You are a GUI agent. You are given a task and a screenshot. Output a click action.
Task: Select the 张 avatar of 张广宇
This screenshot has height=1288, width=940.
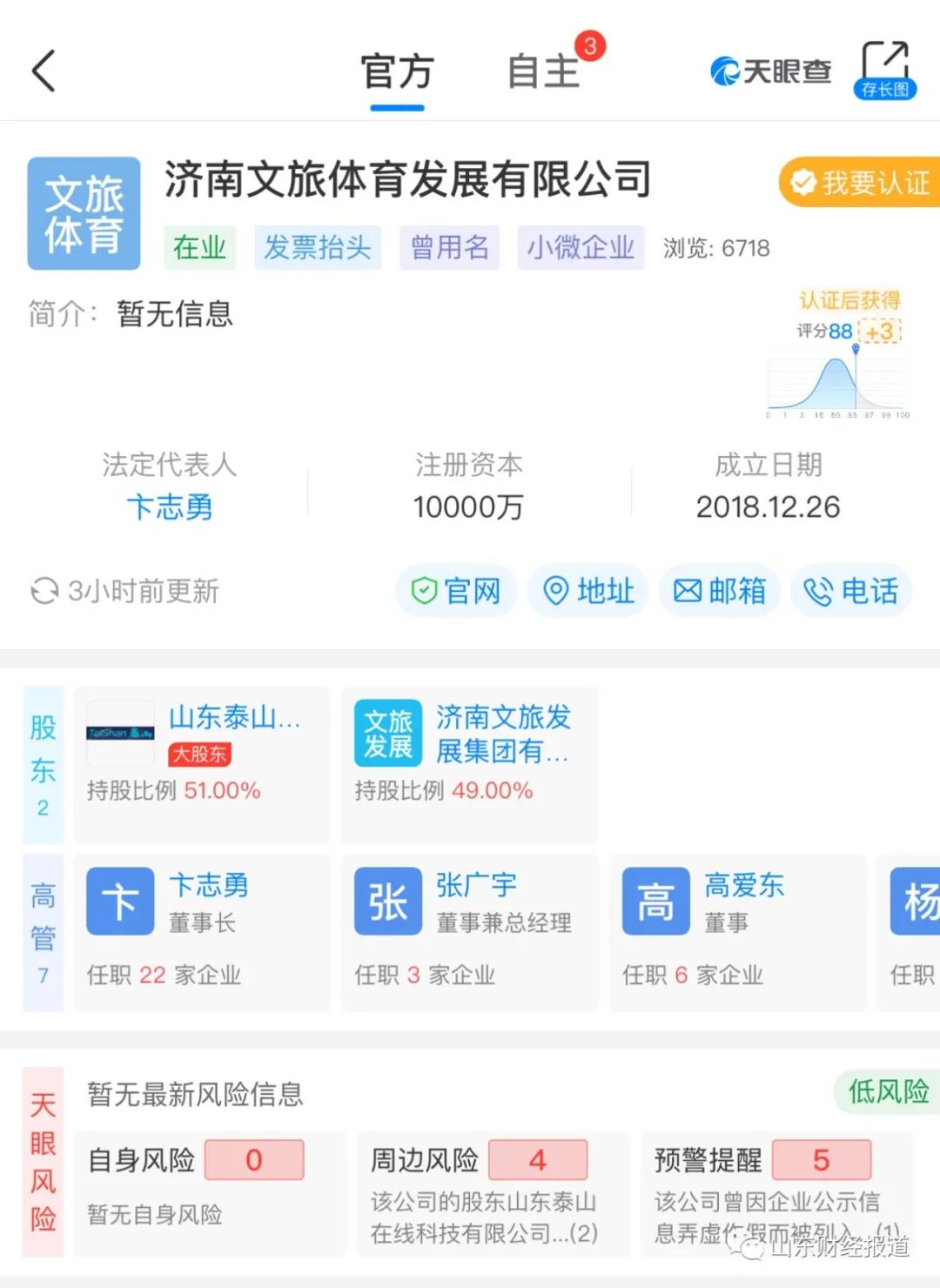click(387, 901)
